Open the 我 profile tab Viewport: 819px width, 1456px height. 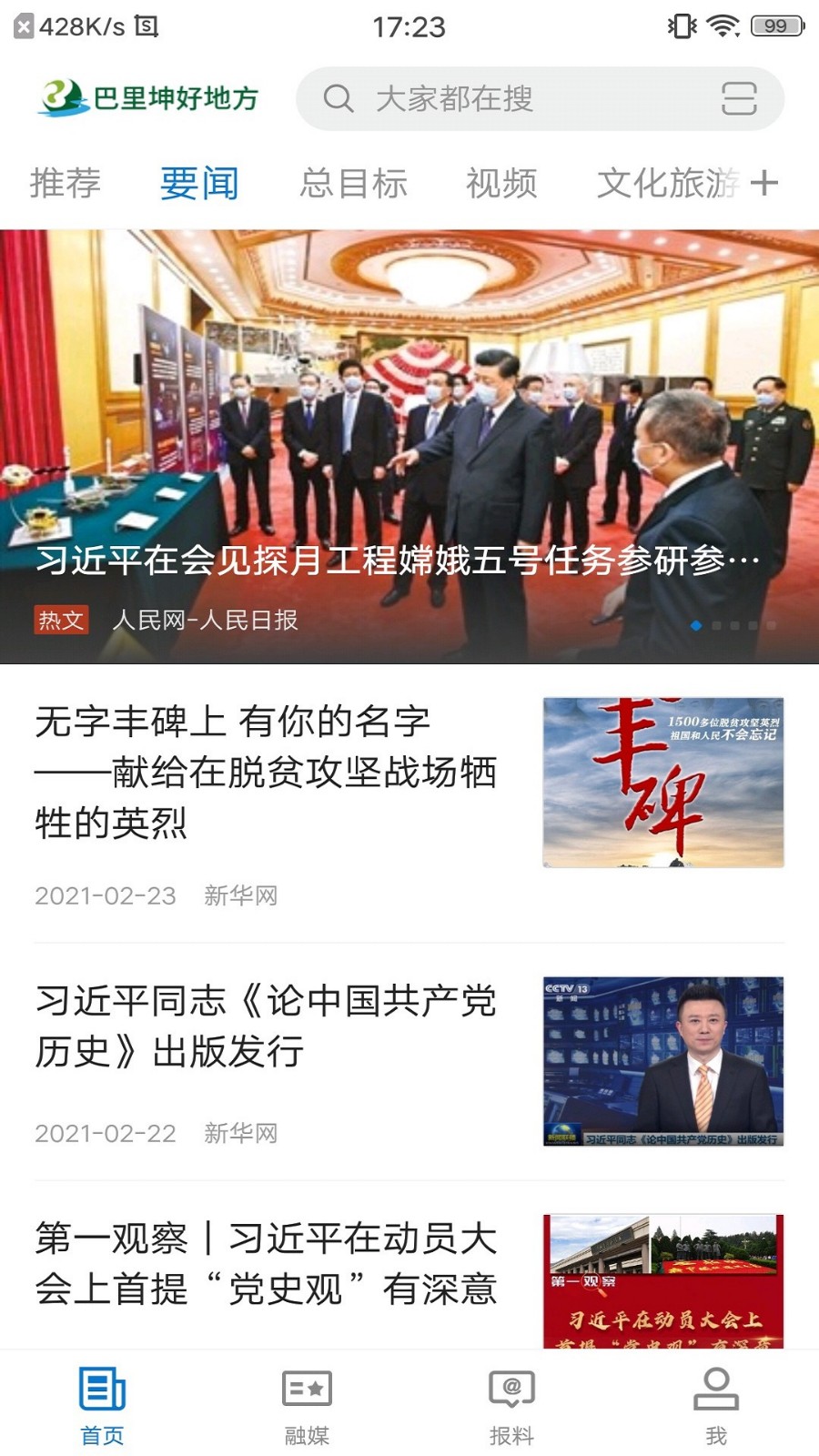pos(716,1406)
